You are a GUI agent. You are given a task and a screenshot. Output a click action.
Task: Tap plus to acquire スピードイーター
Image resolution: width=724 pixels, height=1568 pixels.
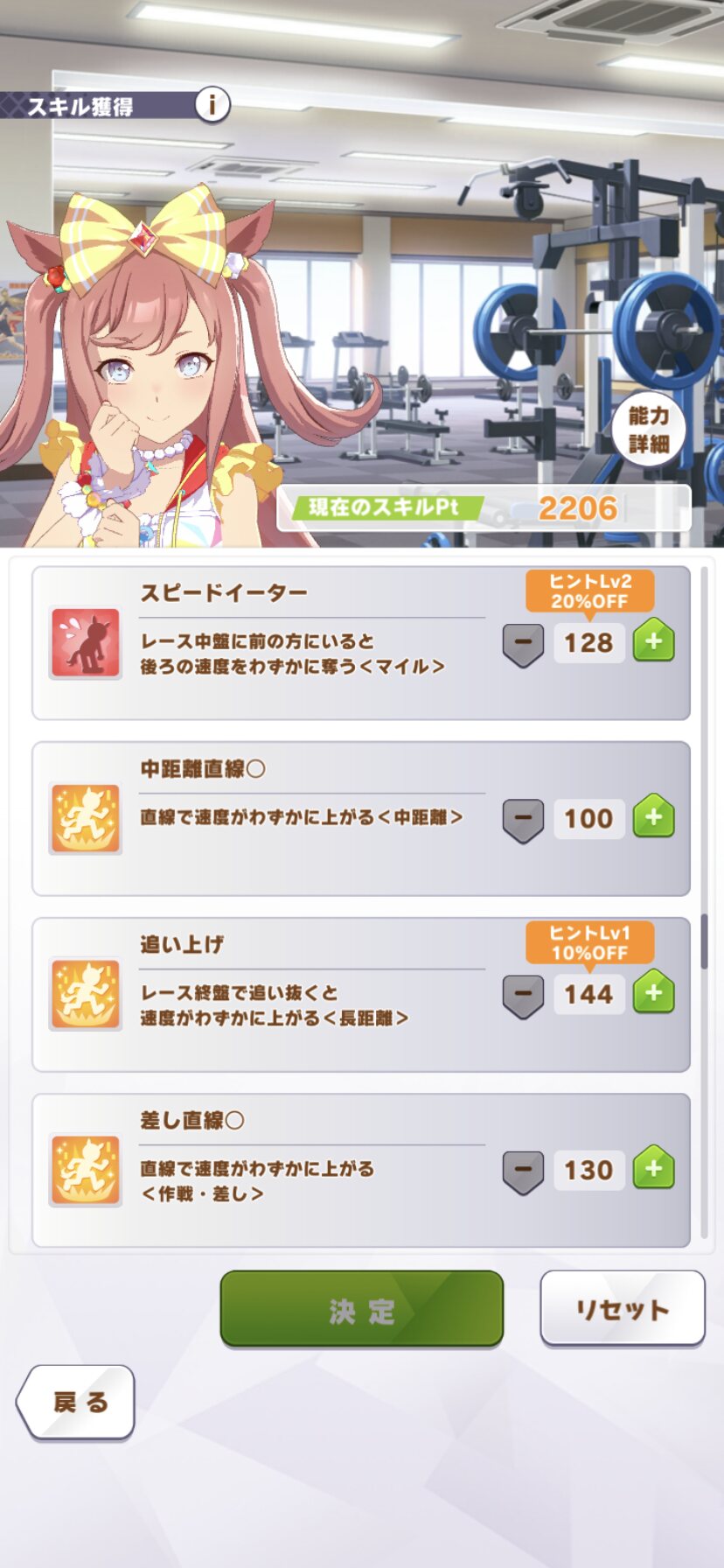coord(653,640)
